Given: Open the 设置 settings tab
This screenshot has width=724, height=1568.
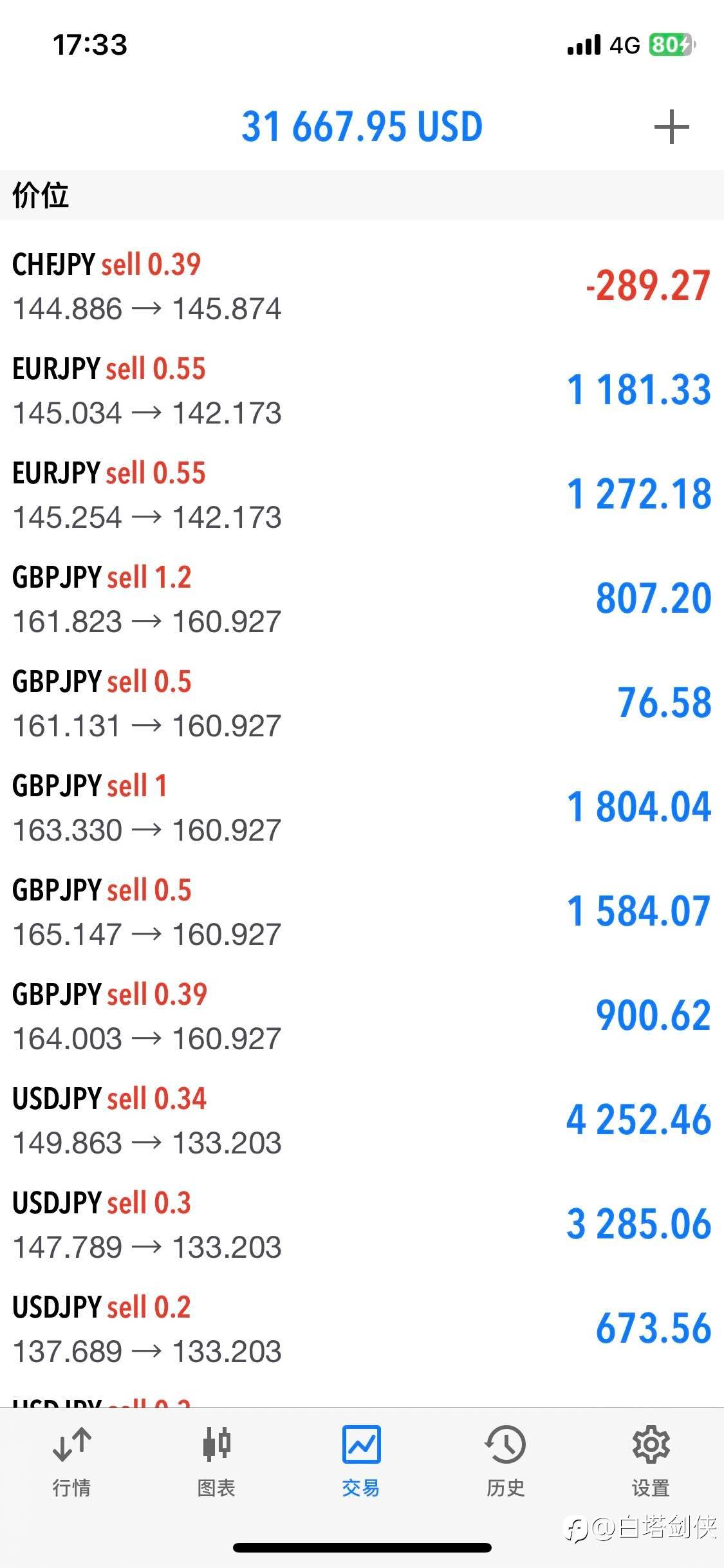Looking at the screenshot, I should tap(651, 1461).
